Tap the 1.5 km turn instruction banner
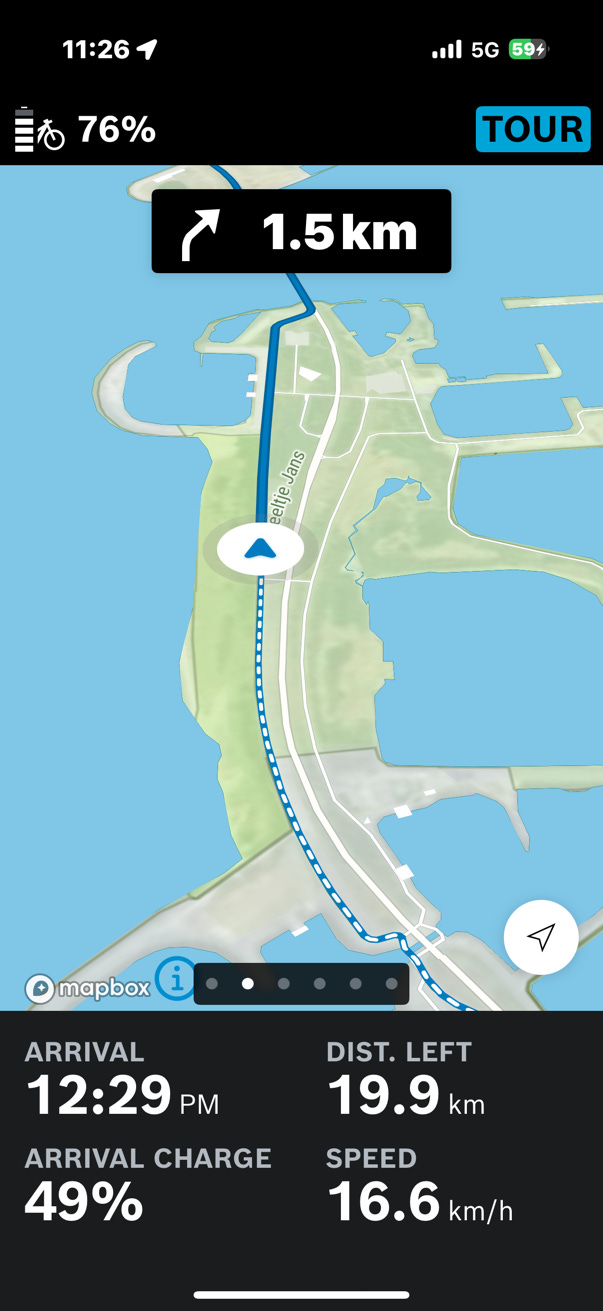This screenshot has width=603, height=1311. tap(301, 231)
